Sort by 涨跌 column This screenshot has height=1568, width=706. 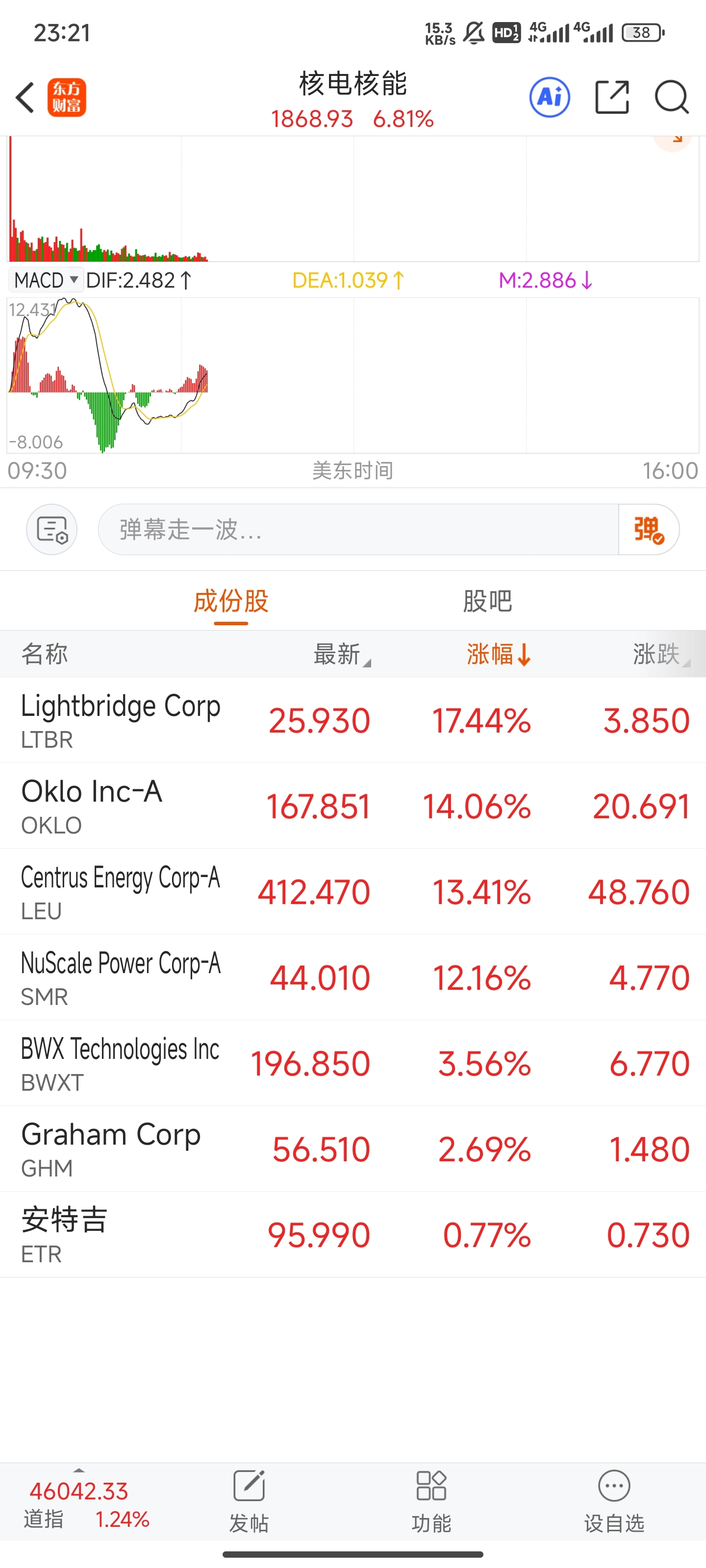point(661,654)
